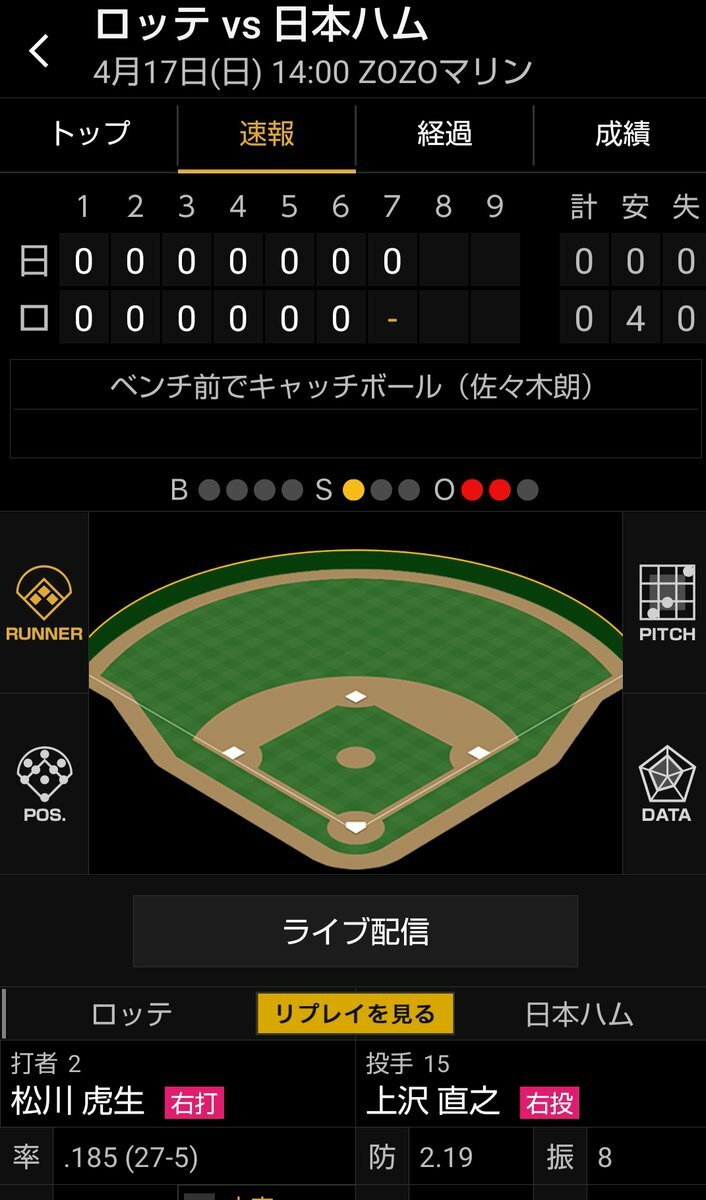Show the RUNNER view
706x1200 pixels.
(x=44, y=604)
